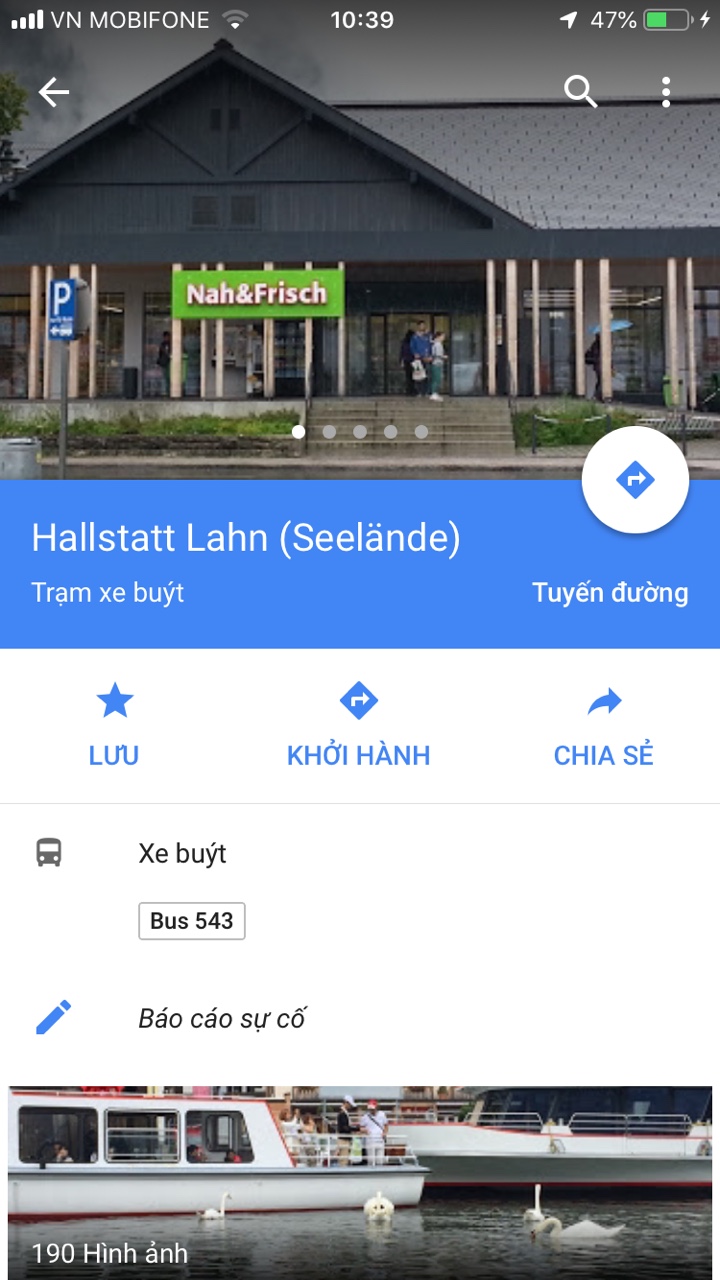The height and width of the screenshot is (1280, 720).
Task: Open Báo cáo sự cố report row
Action: click(360, 1018)
